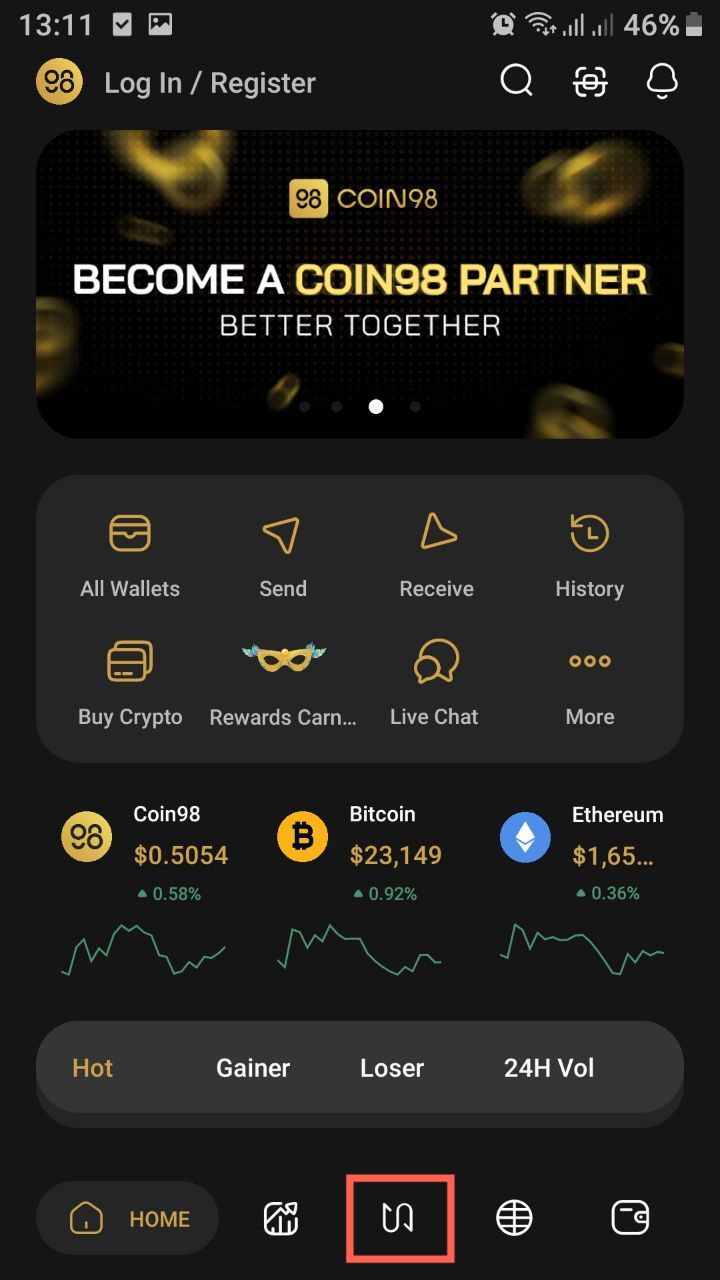Switch to the Gainer tab

253,1068
